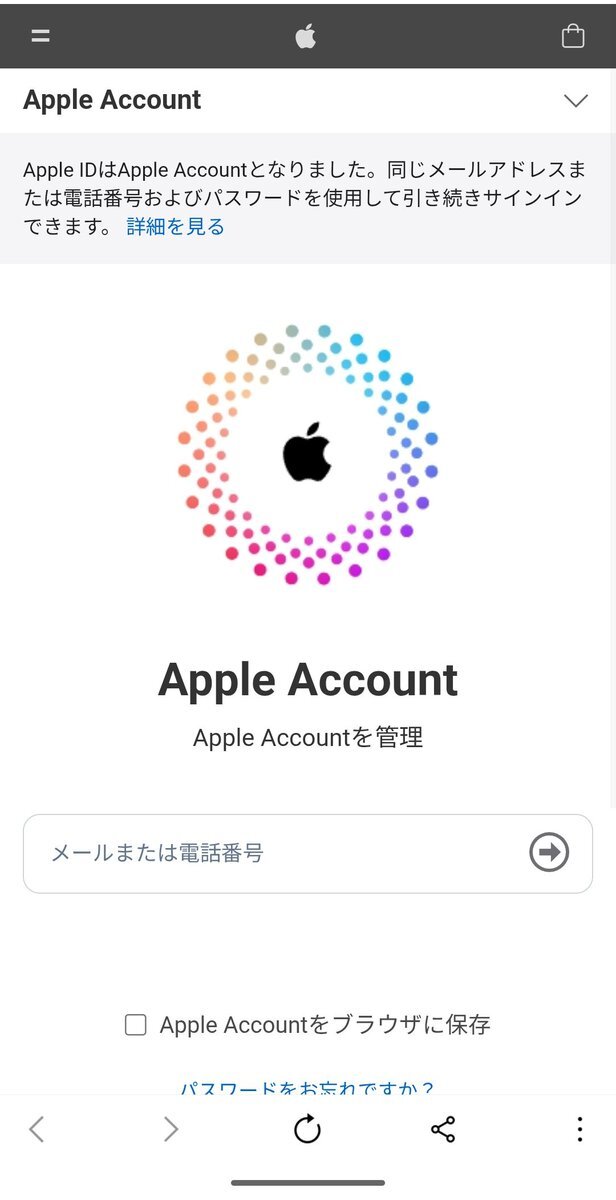Share this page
The image size is (616, 1200).
[443, 1130]
